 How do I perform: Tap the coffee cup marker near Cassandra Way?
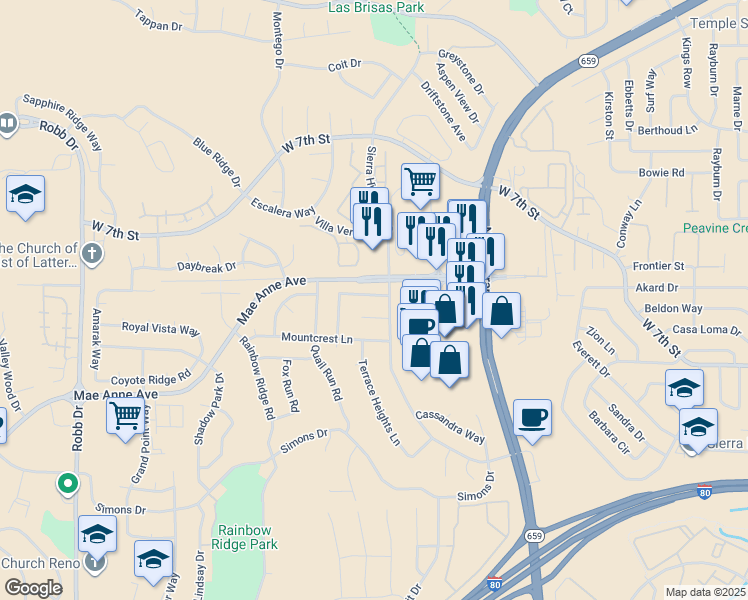[532, 416]
